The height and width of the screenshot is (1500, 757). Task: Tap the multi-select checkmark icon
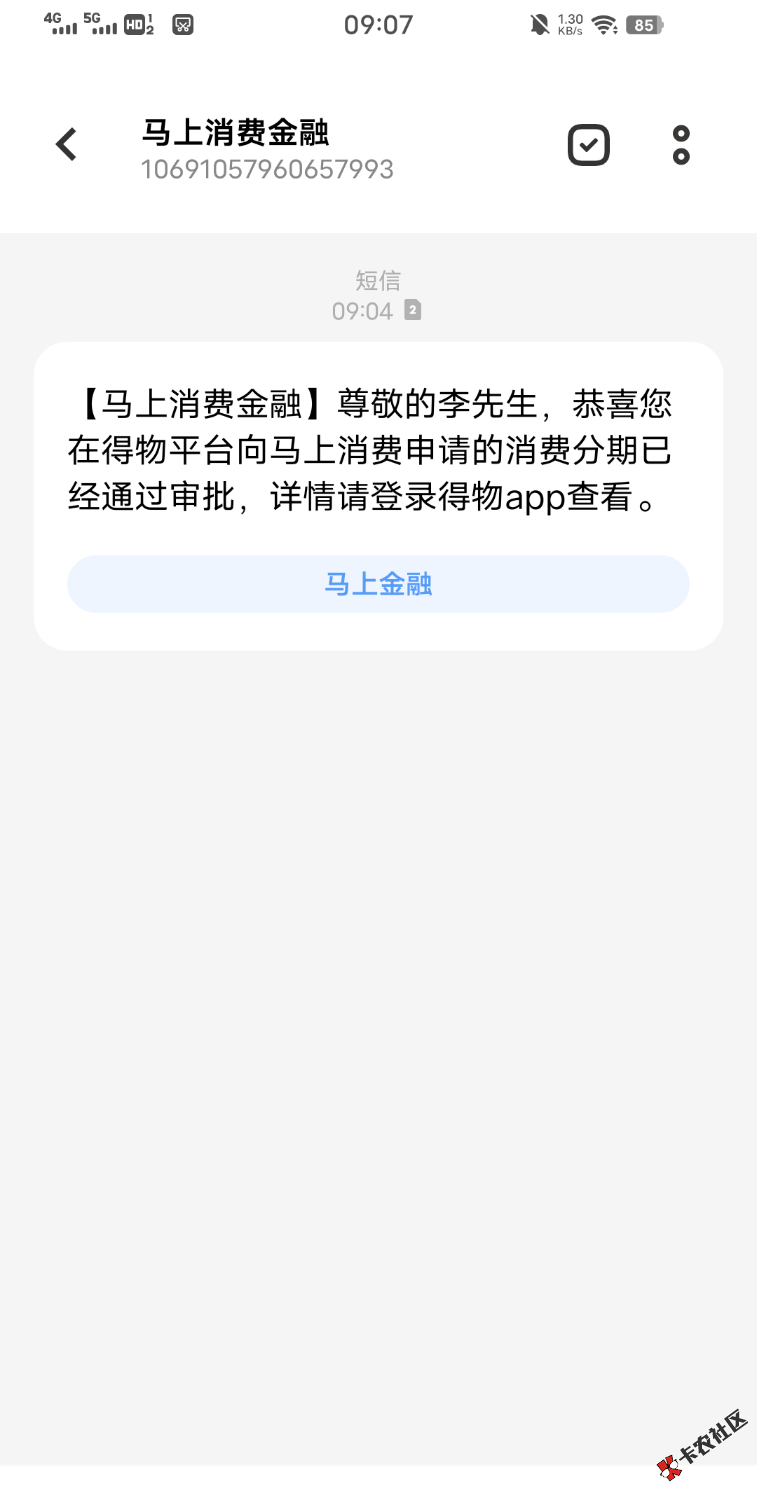(x=588, y=145)
